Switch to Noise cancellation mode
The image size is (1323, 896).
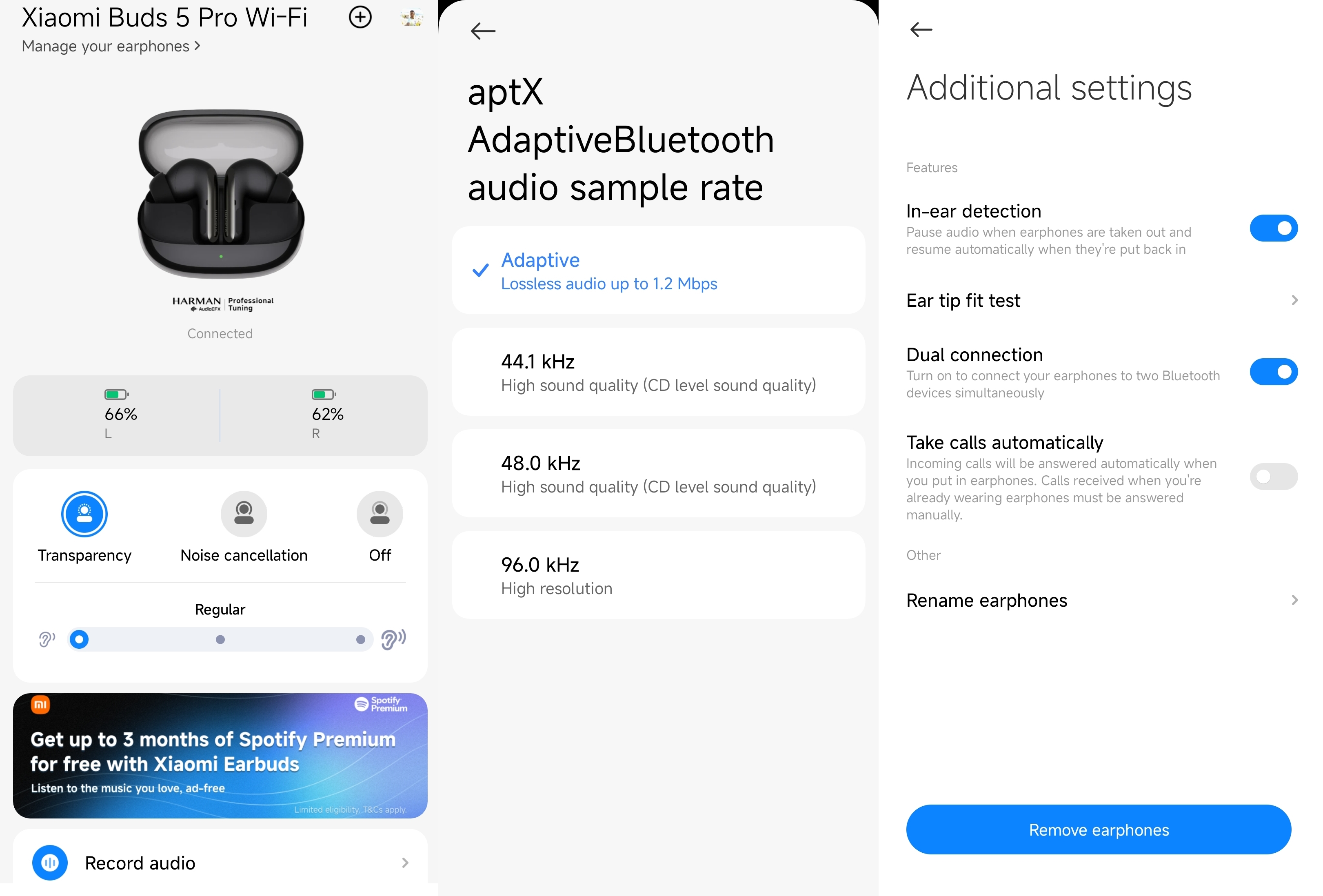pos(244,514)
